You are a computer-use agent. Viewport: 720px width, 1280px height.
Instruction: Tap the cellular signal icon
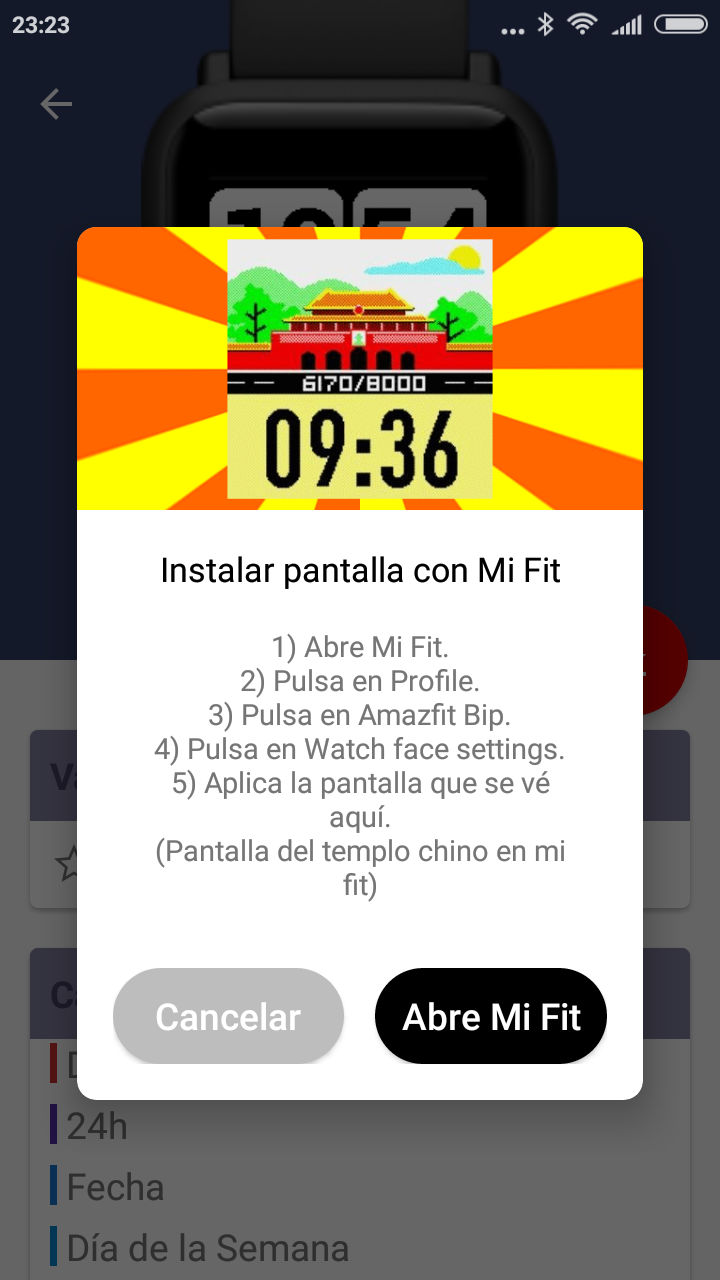tap(625, 25)
